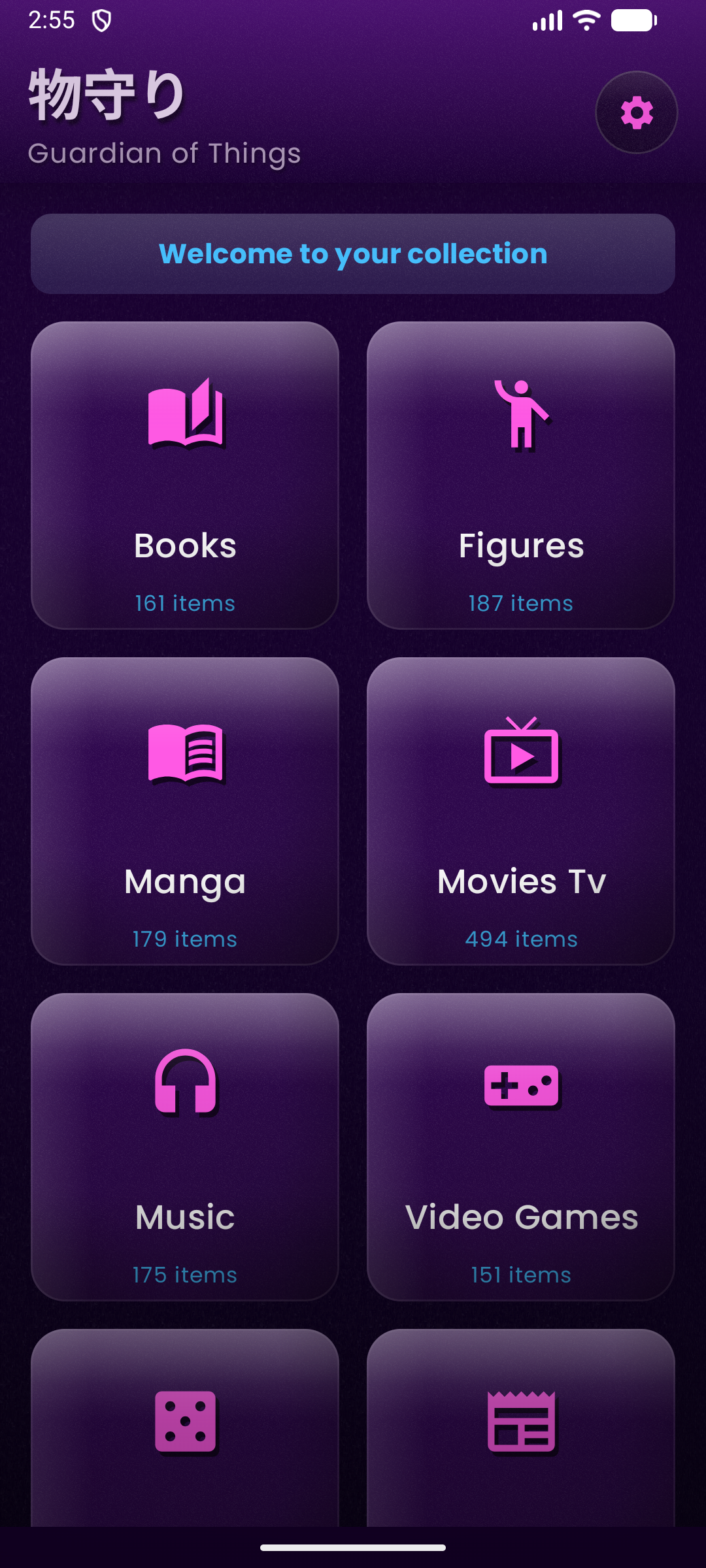Tap the home indicator bar at screen bottom
This screenshot has width=706, height=1568.
353,1548
